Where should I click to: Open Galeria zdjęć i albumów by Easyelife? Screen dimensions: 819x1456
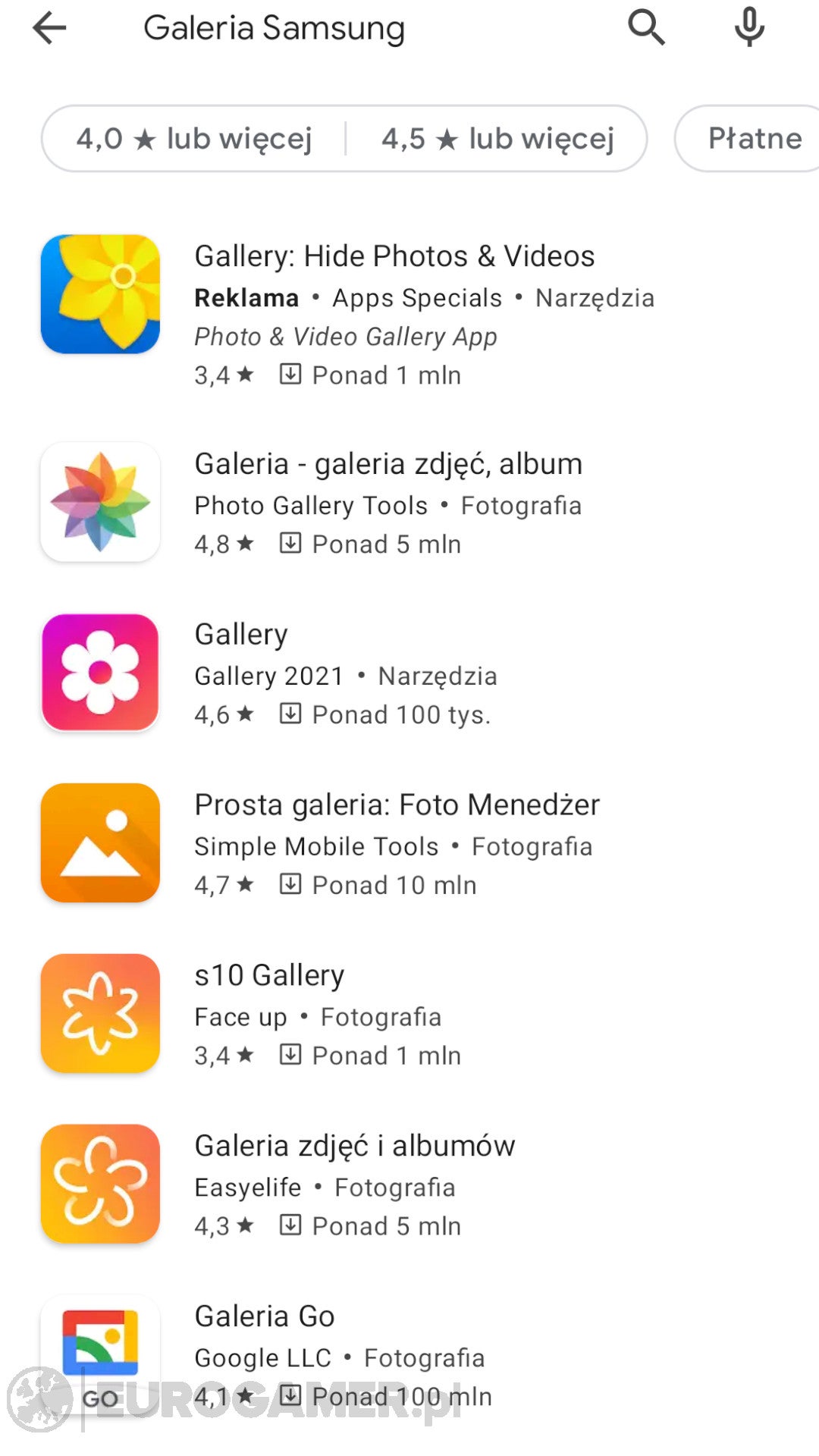click(x=409, y=1184)
